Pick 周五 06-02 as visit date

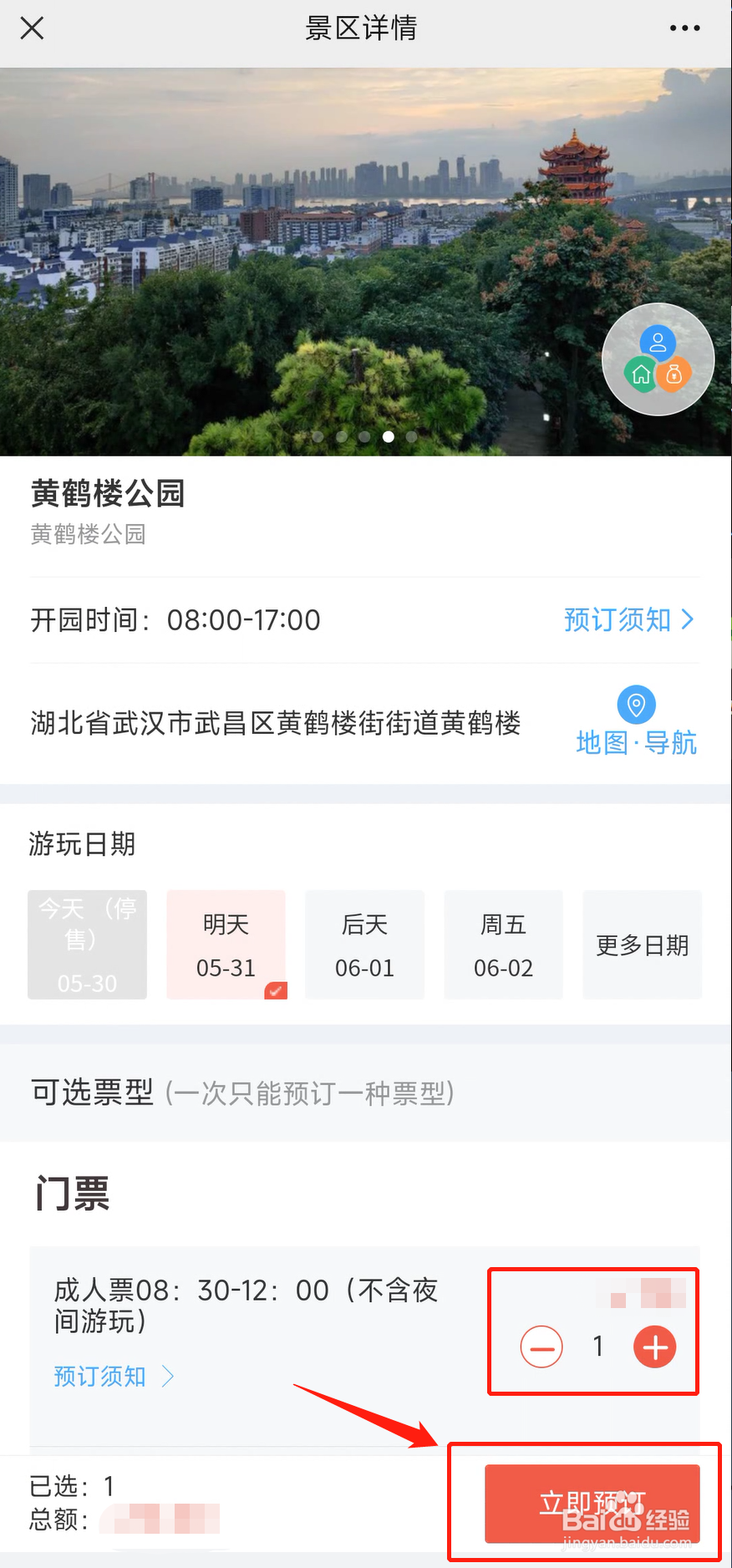tap(503, 944)
